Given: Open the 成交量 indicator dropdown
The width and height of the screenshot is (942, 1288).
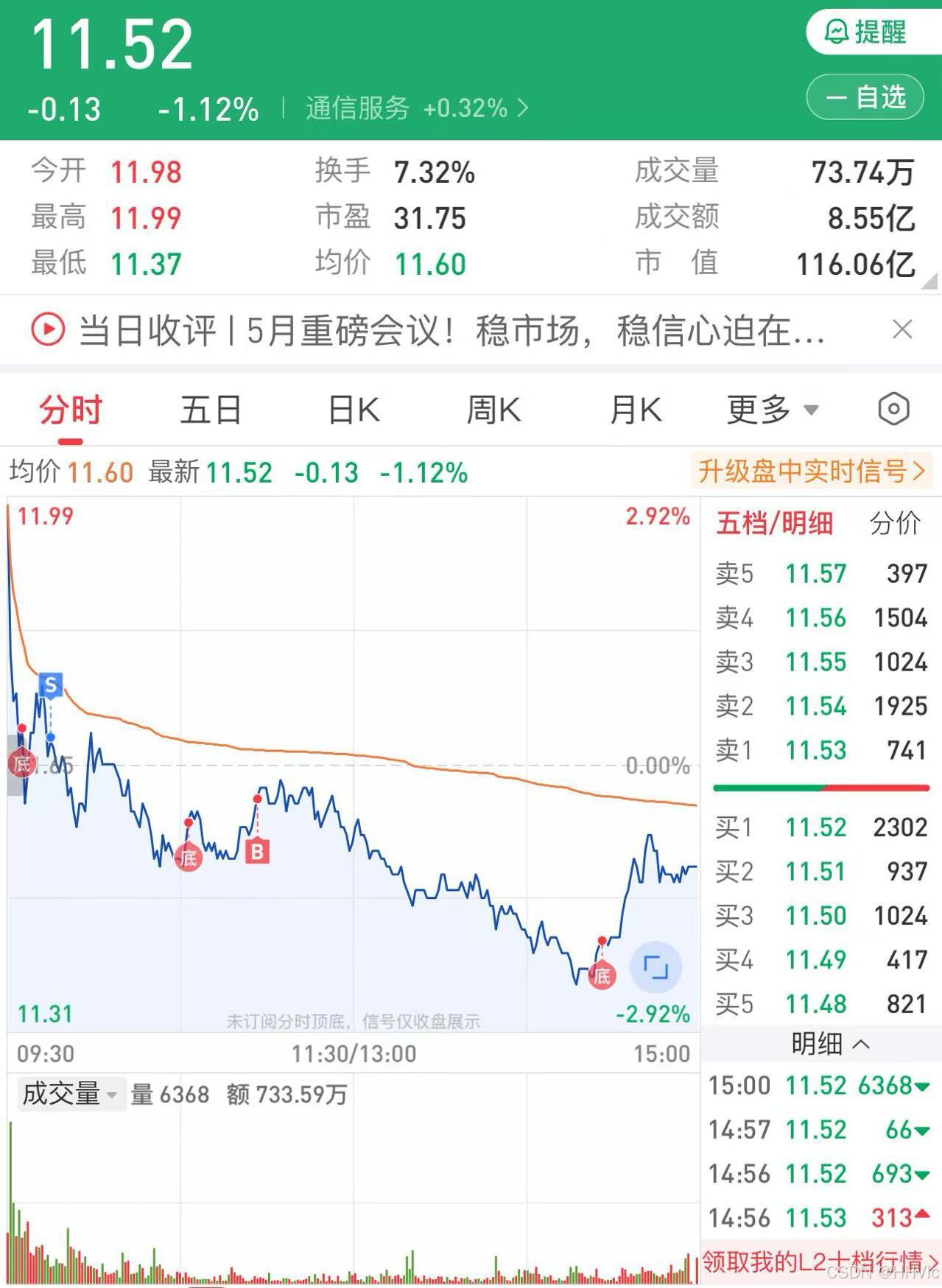Looking at the screenshot, I should click(x=70, y=1094).
